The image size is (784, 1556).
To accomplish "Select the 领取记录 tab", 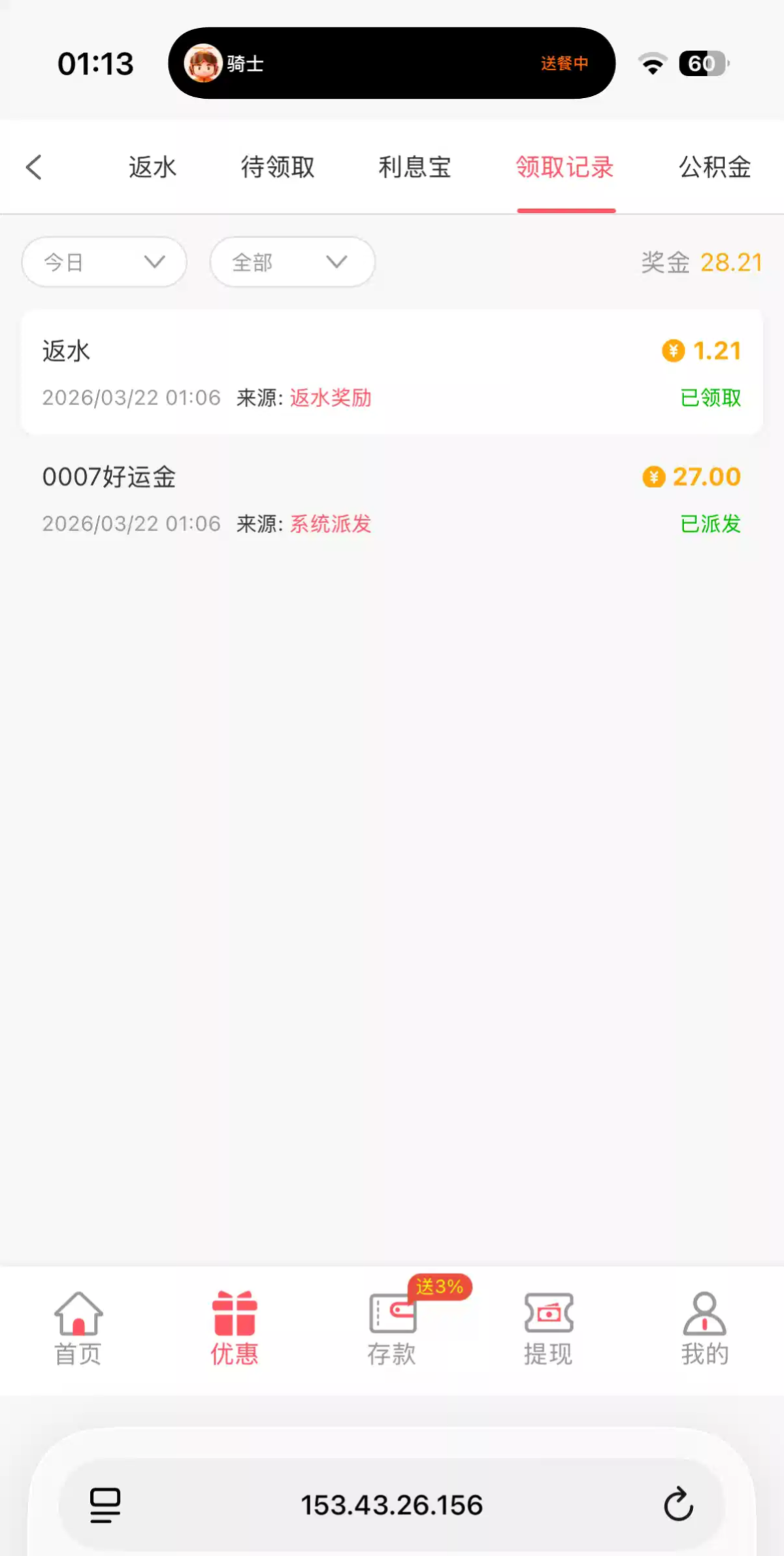I will pyautogui.click(x=565, y=167).
